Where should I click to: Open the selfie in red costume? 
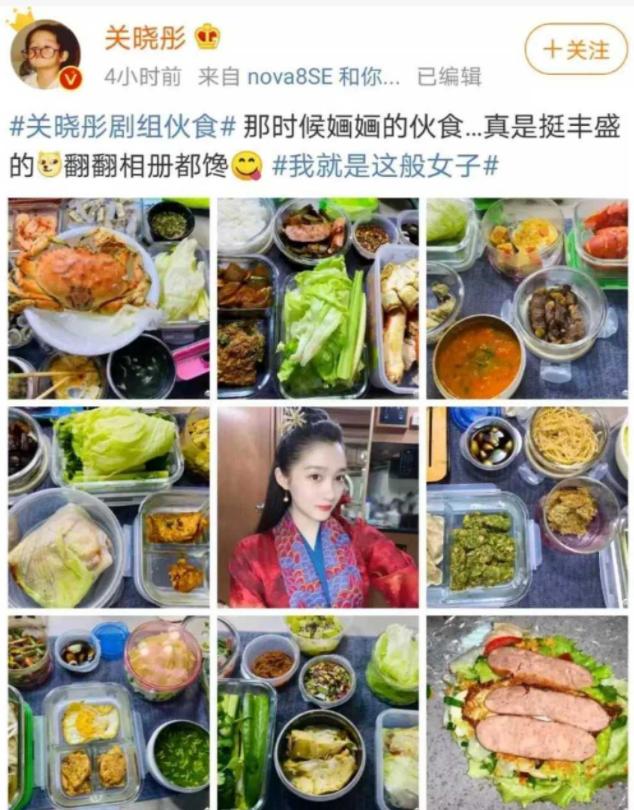318,506
